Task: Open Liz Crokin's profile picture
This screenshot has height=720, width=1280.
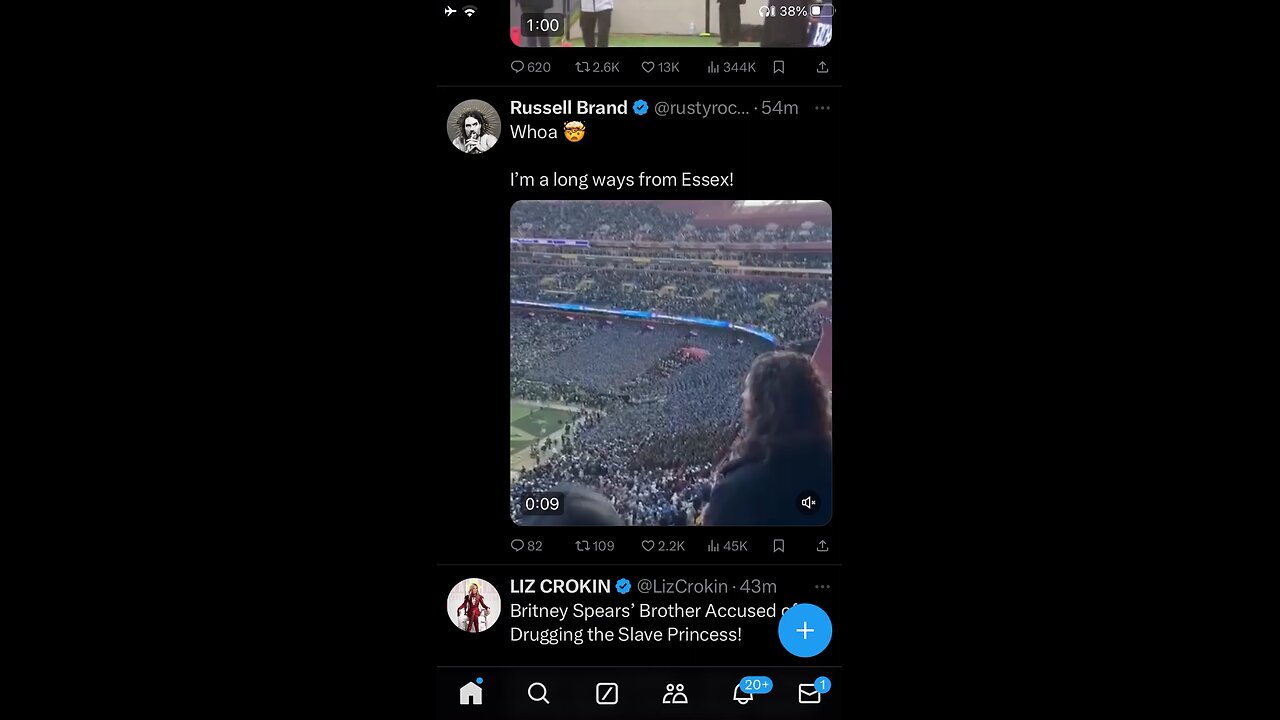Action: 473,605
